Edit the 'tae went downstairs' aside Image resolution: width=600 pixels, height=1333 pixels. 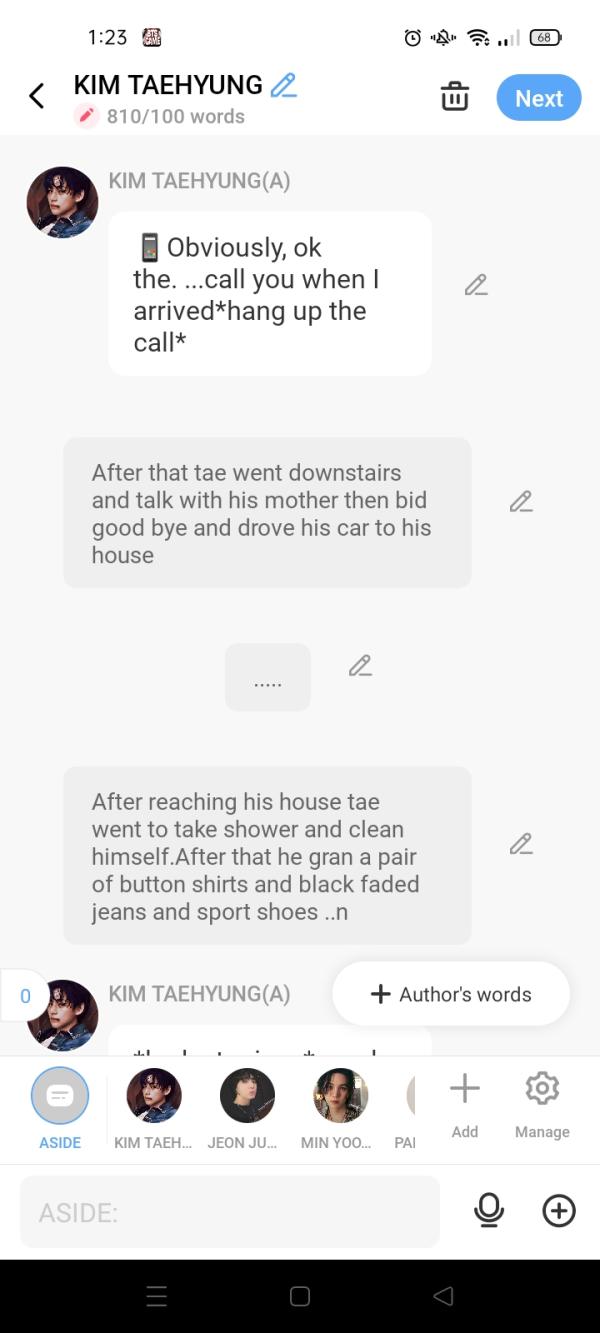[520, 501]
